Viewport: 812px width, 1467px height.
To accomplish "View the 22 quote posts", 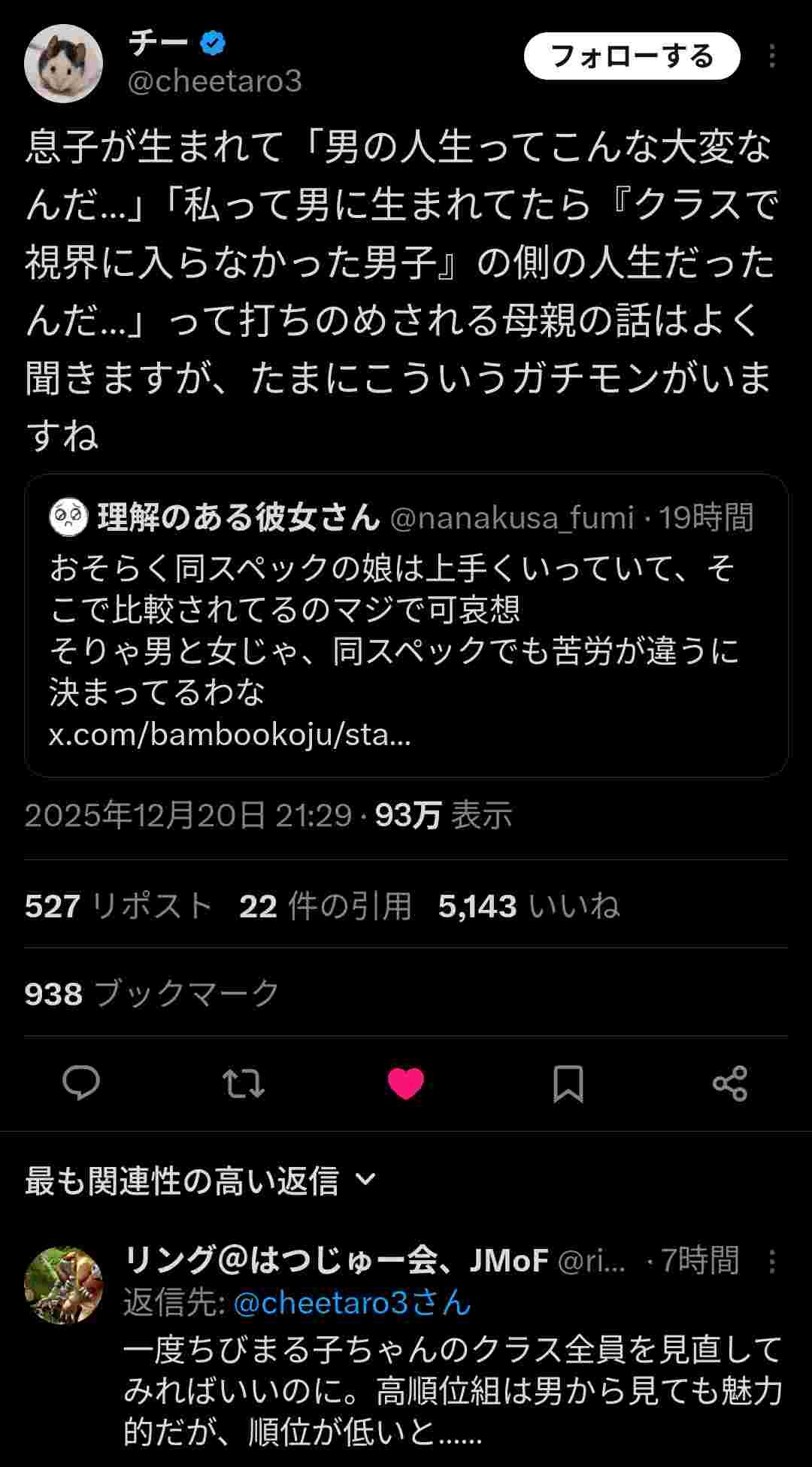I will point(325,906).
